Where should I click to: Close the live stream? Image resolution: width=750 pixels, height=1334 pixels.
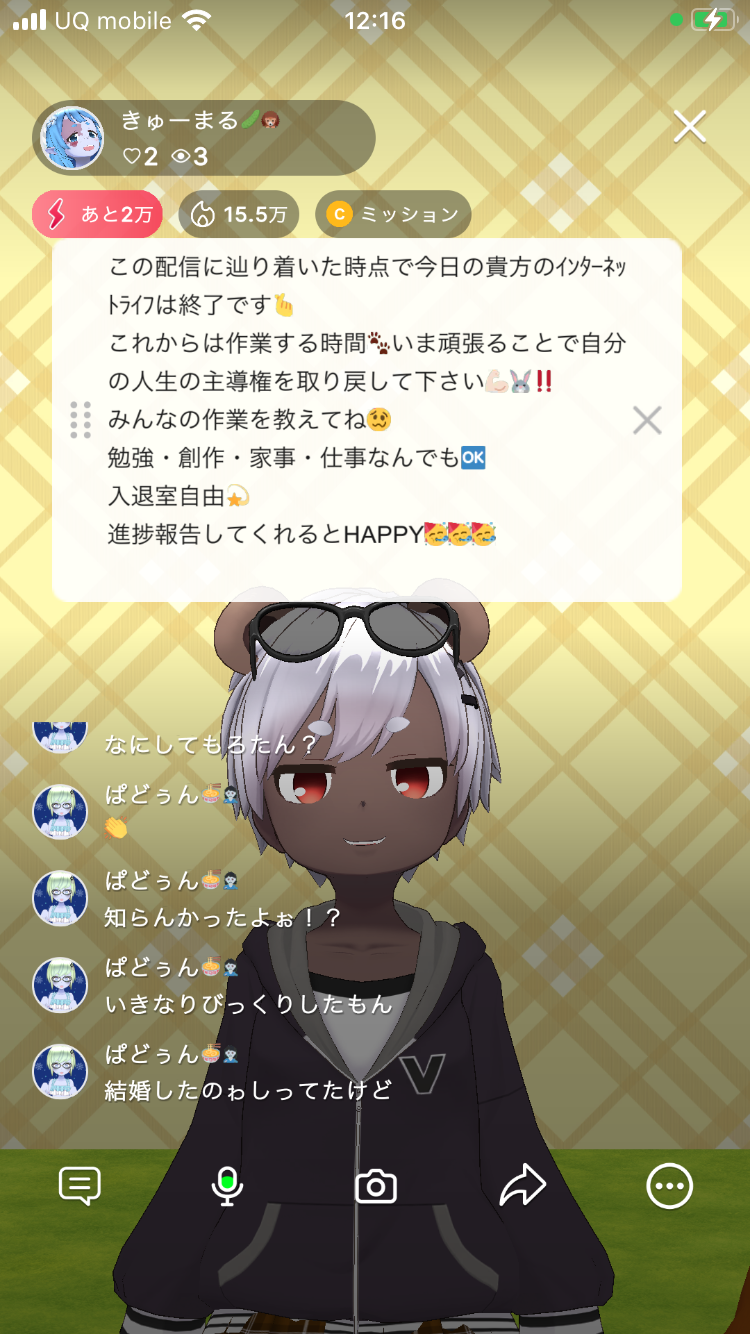pyautogui.click(x=690, y=127)
